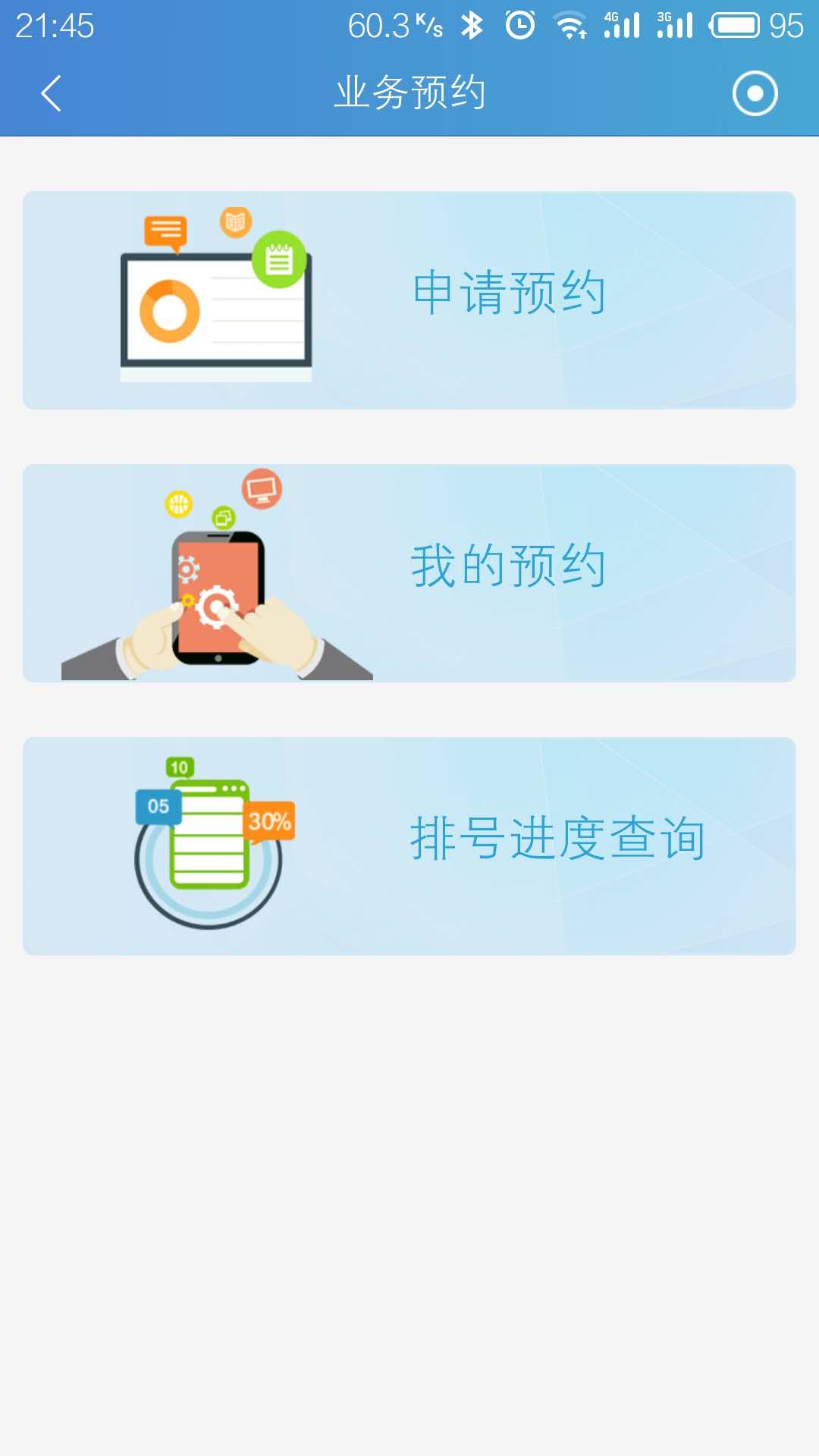Open the 申请预约 card
Screen dimensions: 819x1456
409,300
